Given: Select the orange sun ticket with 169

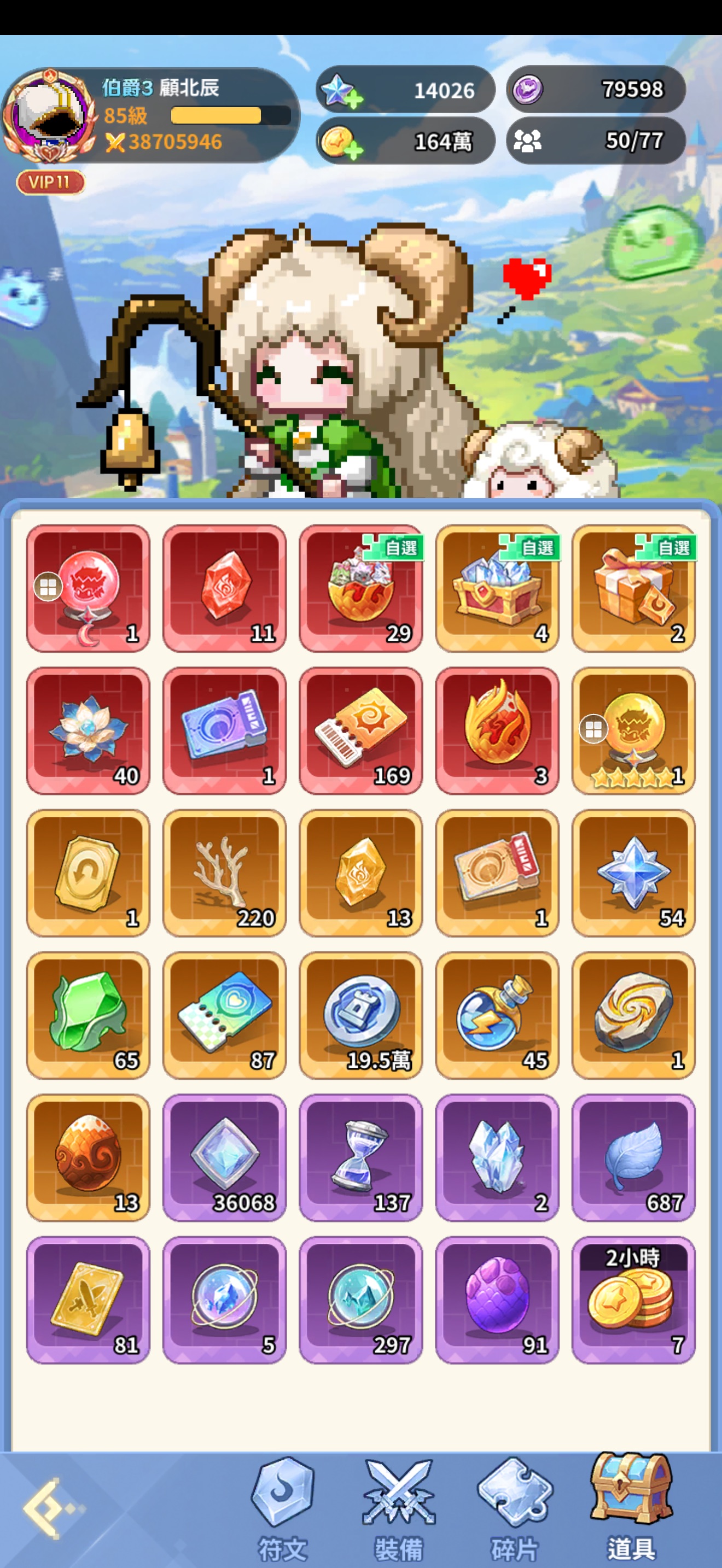Looking at the screenshot, I should [361, 730].
